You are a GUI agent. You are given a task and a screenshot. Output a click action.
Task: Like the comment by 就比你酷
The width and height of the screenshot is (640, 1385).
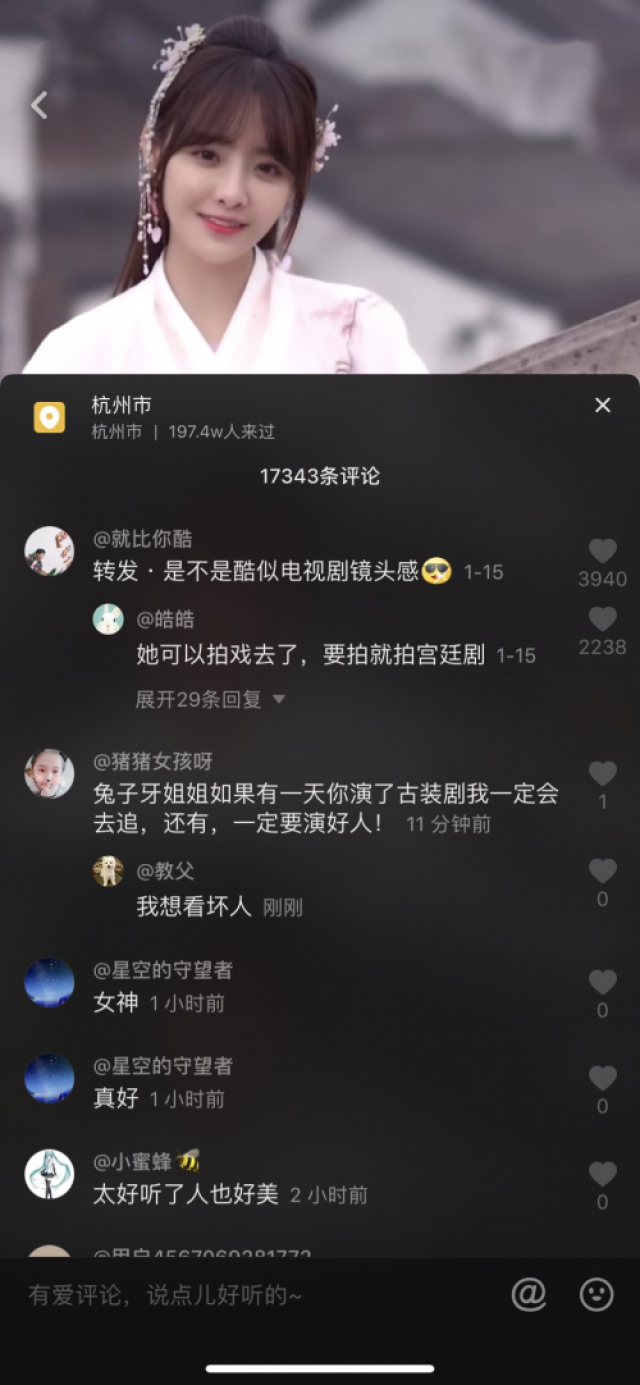(x=602, y=551)
